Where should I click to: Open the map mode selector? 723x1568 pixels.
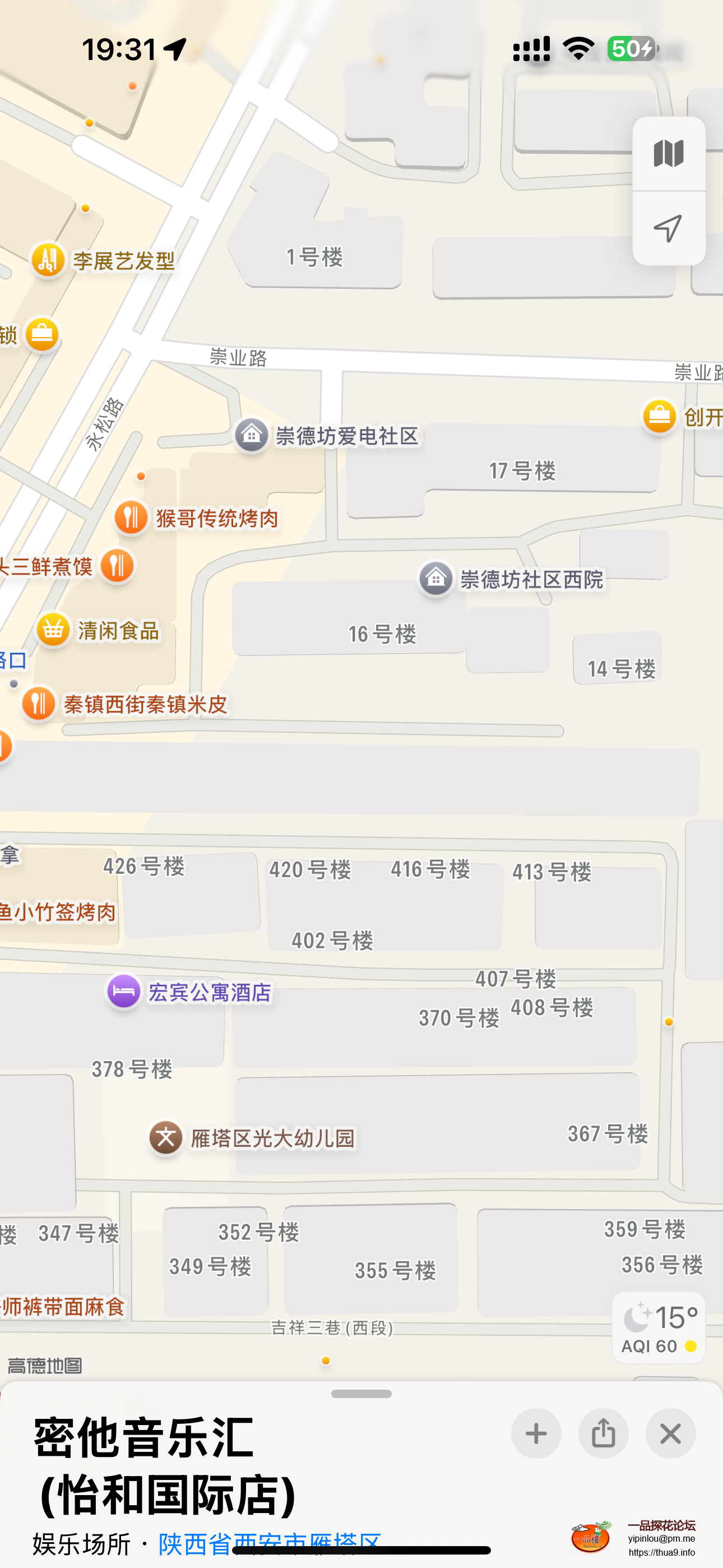point(668,154)
